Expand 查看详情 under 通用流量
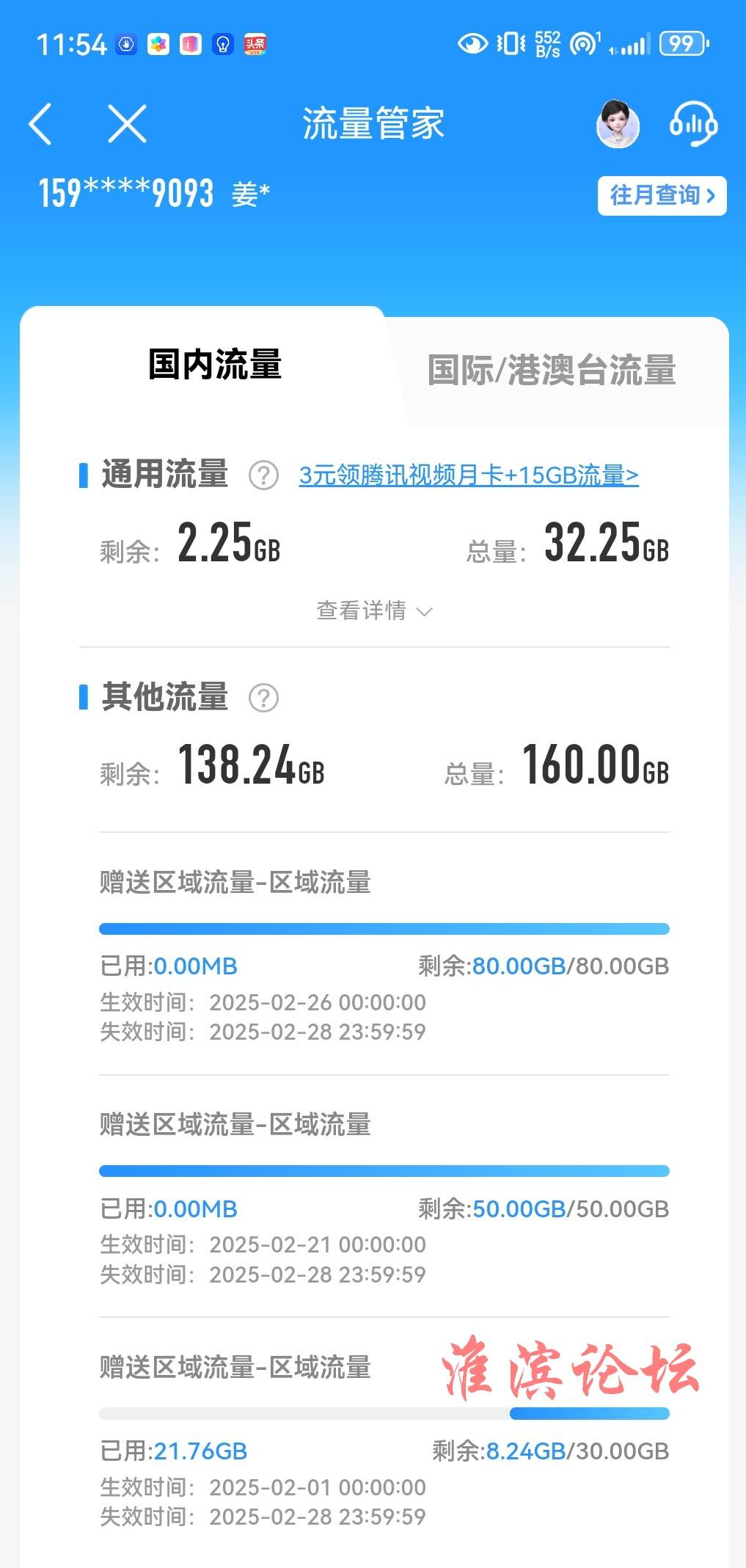Viewport: 746px width, 1568px height. point(374,610)
